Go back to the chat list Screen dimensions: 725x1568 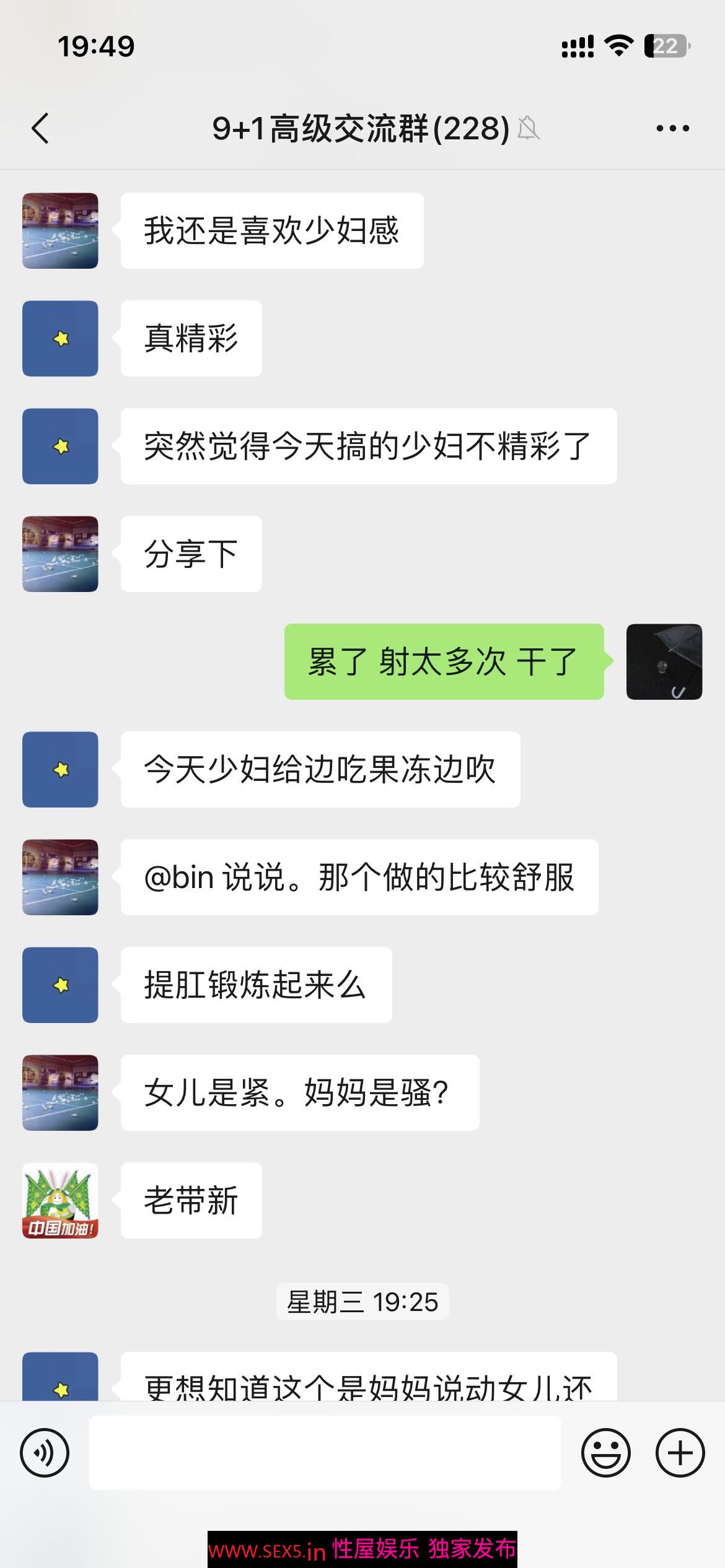[41, 129]
